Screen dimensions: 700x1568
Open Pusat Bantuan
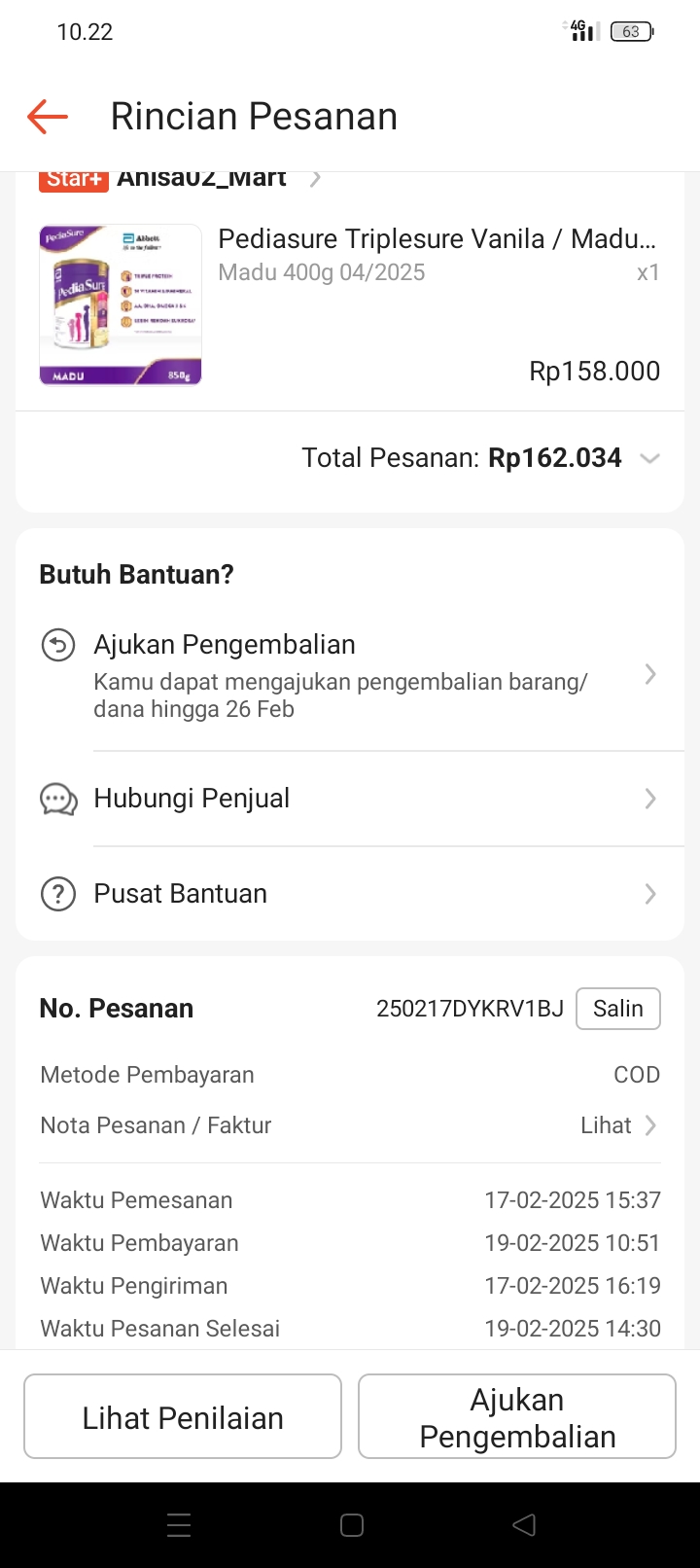(x=350, y=894)
